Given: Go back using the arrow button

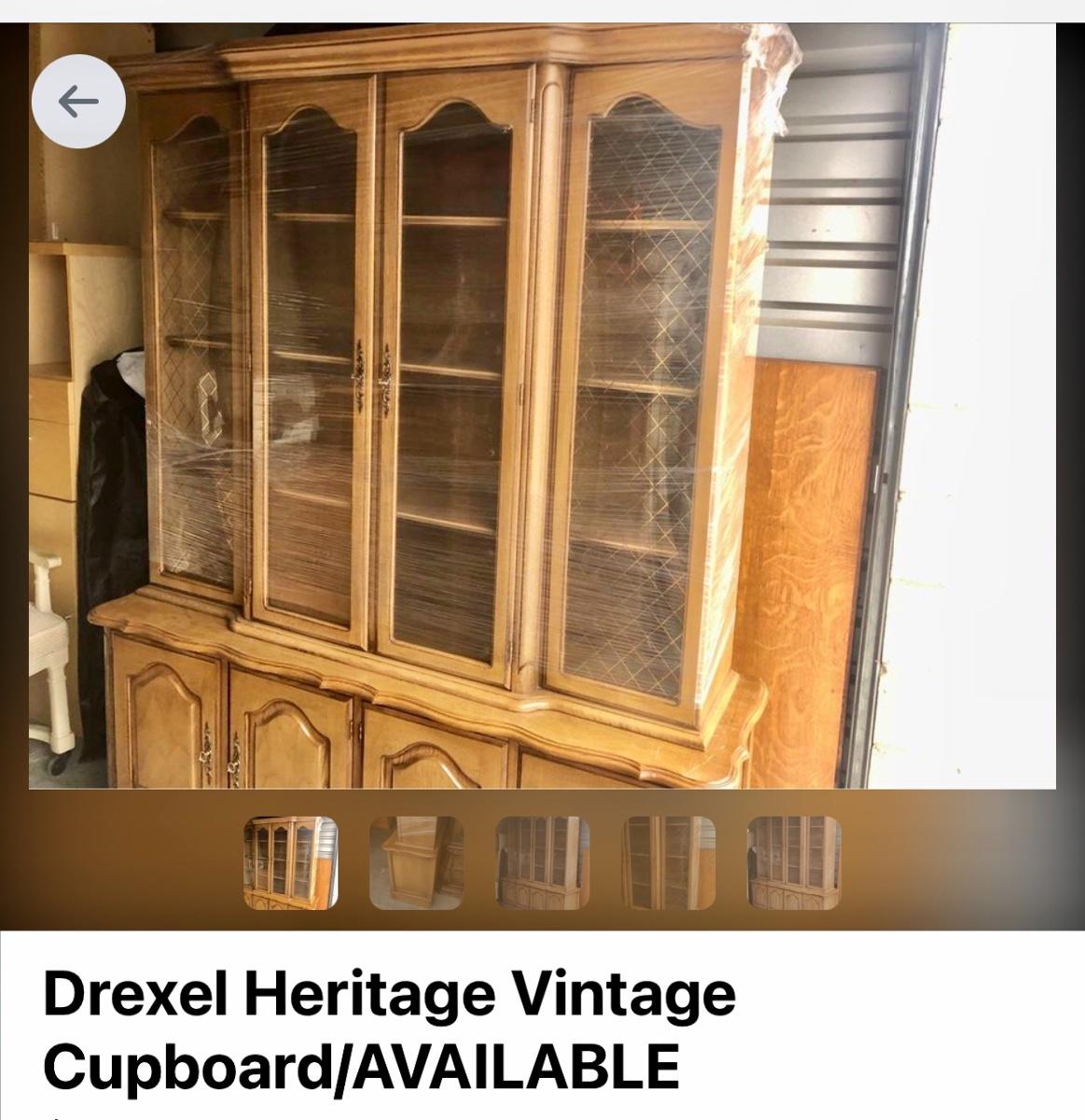Looking at the screenshot, I should click(x=78, y=101).
